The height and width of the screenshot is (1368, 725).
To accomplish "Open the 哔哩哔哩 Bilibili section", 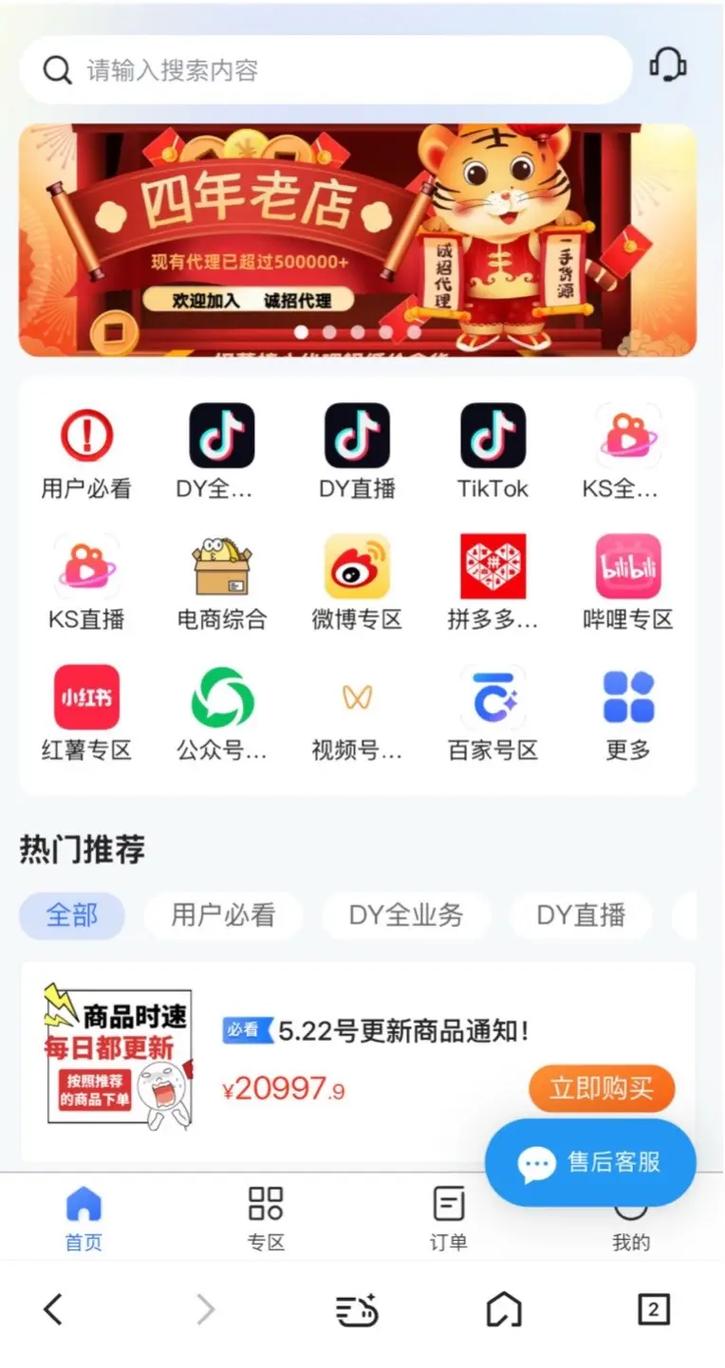I will 626,568.
